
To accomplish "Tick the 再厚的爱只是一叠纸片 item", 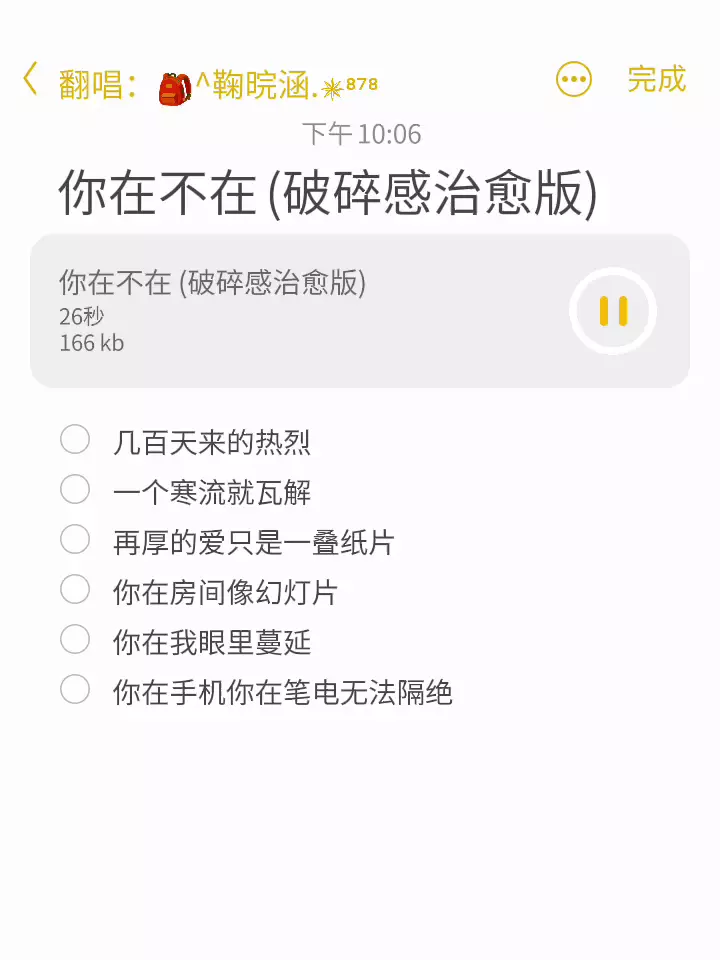I will tap(75, 539).
